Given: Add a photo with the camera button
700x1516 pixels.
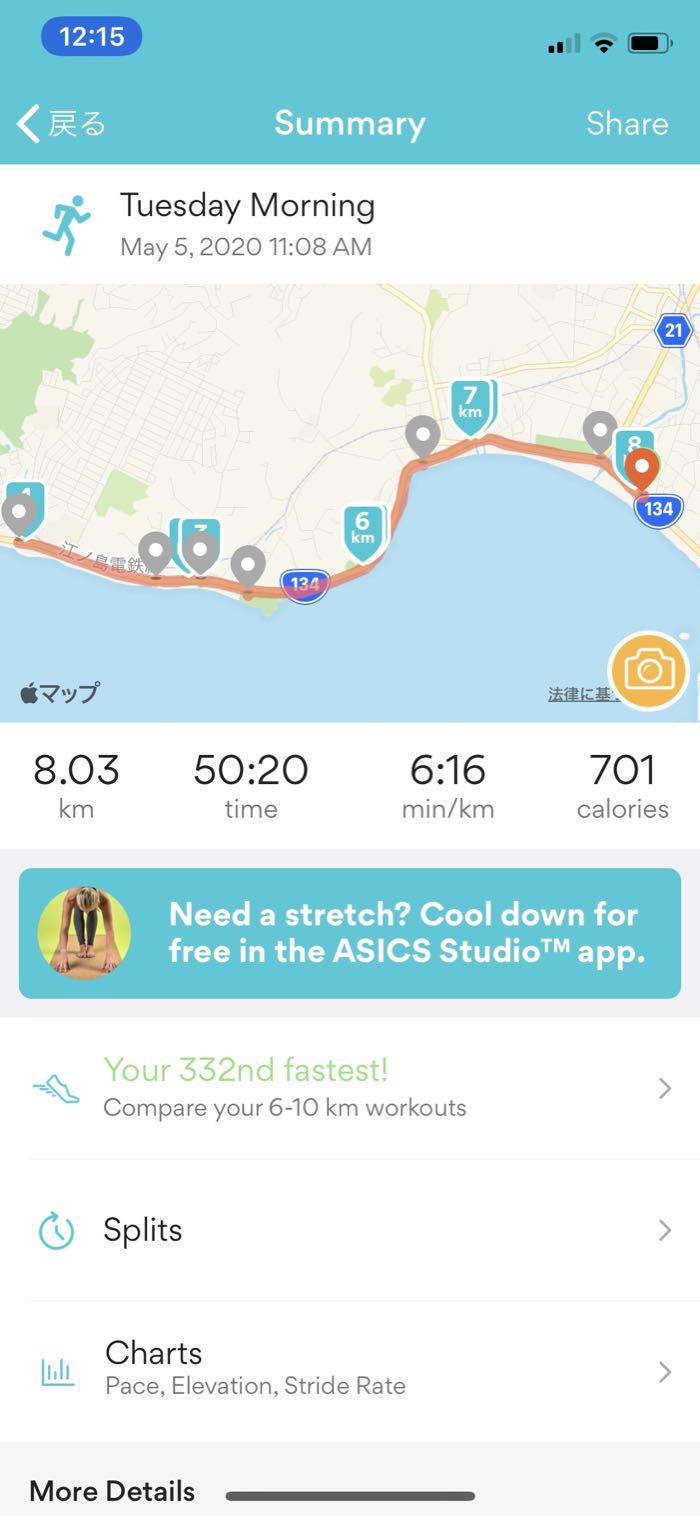Looking at the screenshot, I should coord(649,671).
